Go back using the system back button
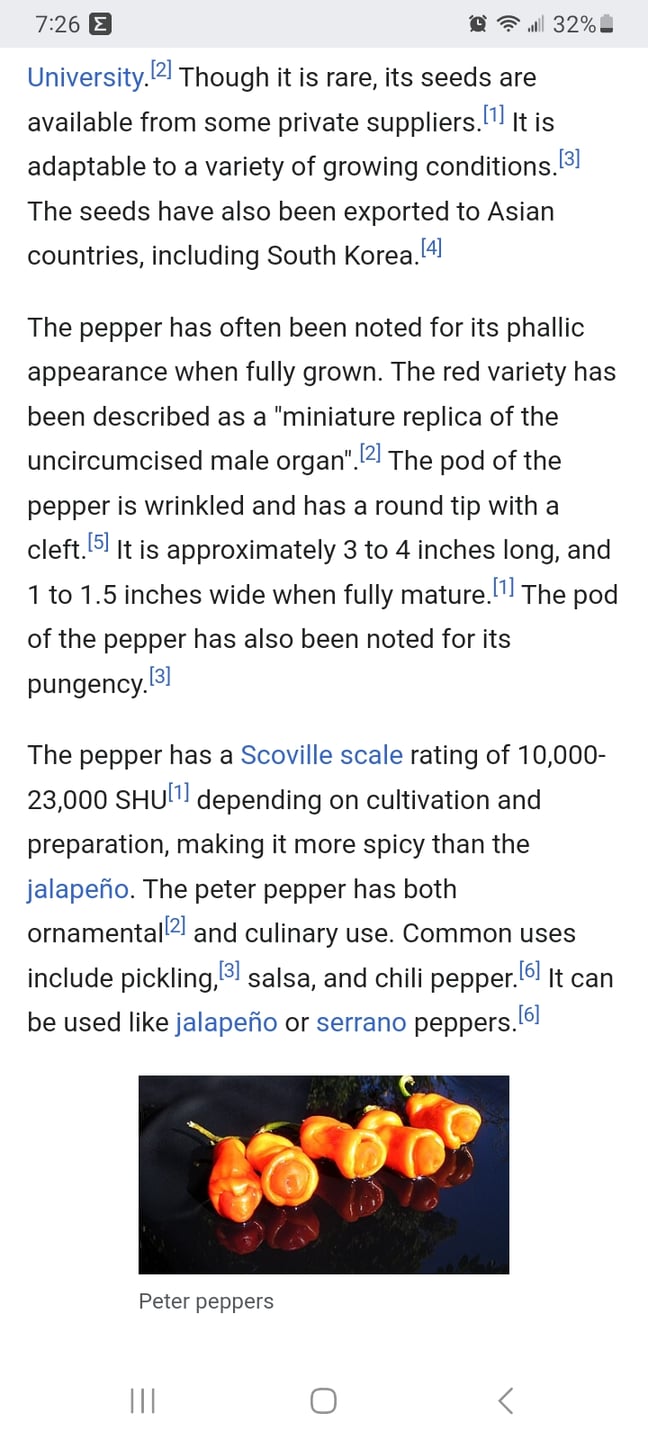Viewport: 648px width, 1440px height. (x=505, y=1401)
